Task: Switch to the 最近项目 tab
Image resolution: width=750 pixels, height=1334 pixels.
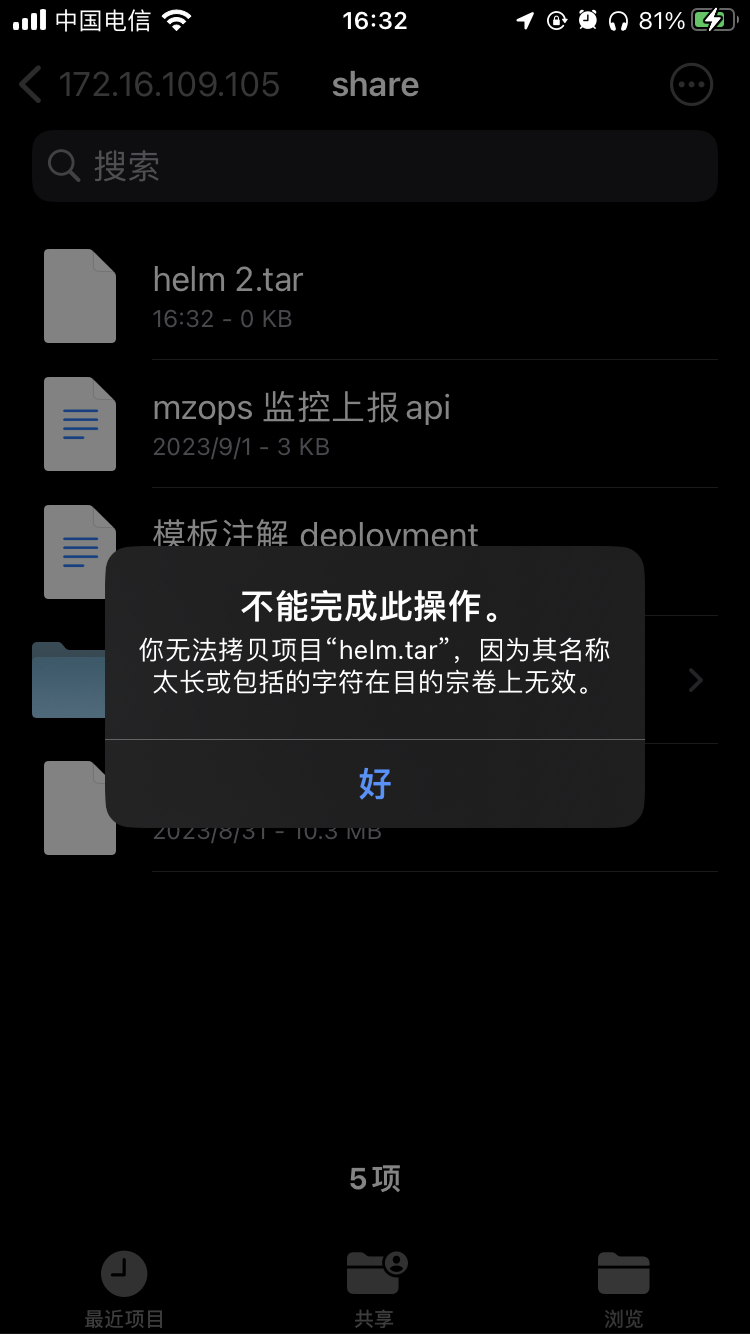Action: tap(124, 1288)
